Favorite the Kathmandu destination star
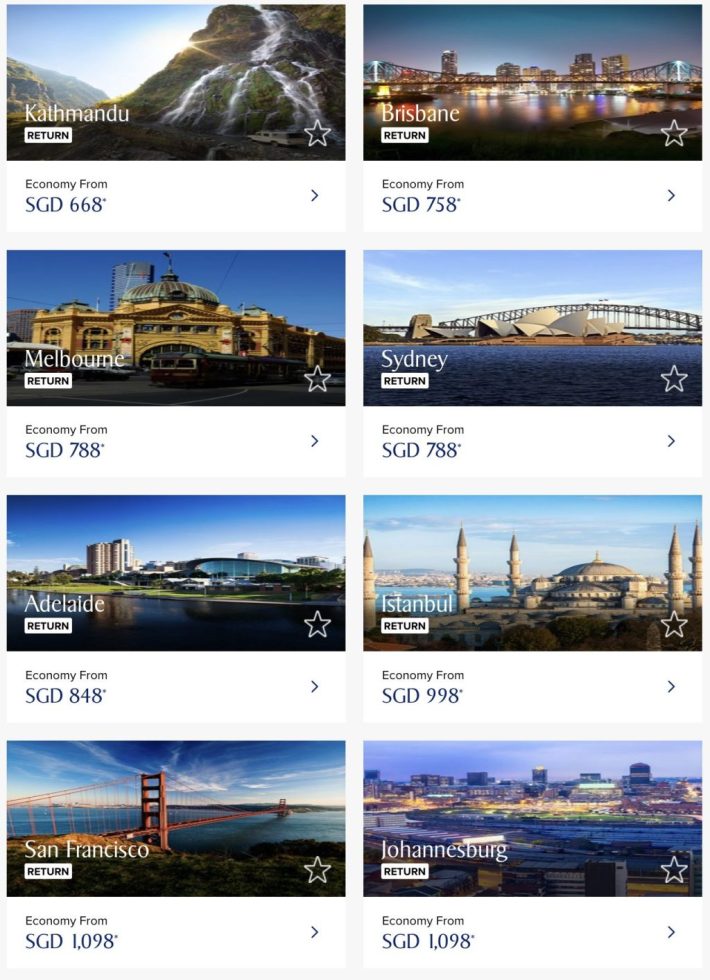This screenshot has height=980, width=710. tap(317, 133)
